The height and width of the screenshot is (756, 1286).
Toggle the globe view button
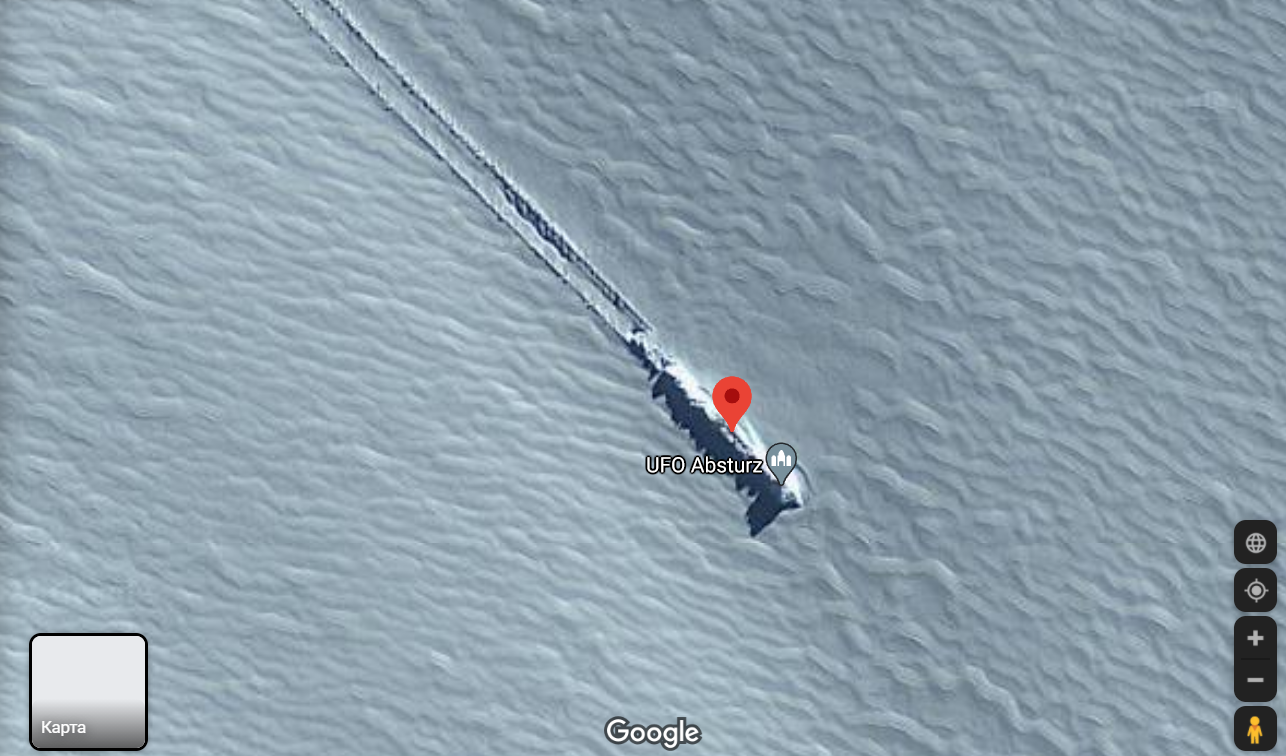click(1255, 543)
